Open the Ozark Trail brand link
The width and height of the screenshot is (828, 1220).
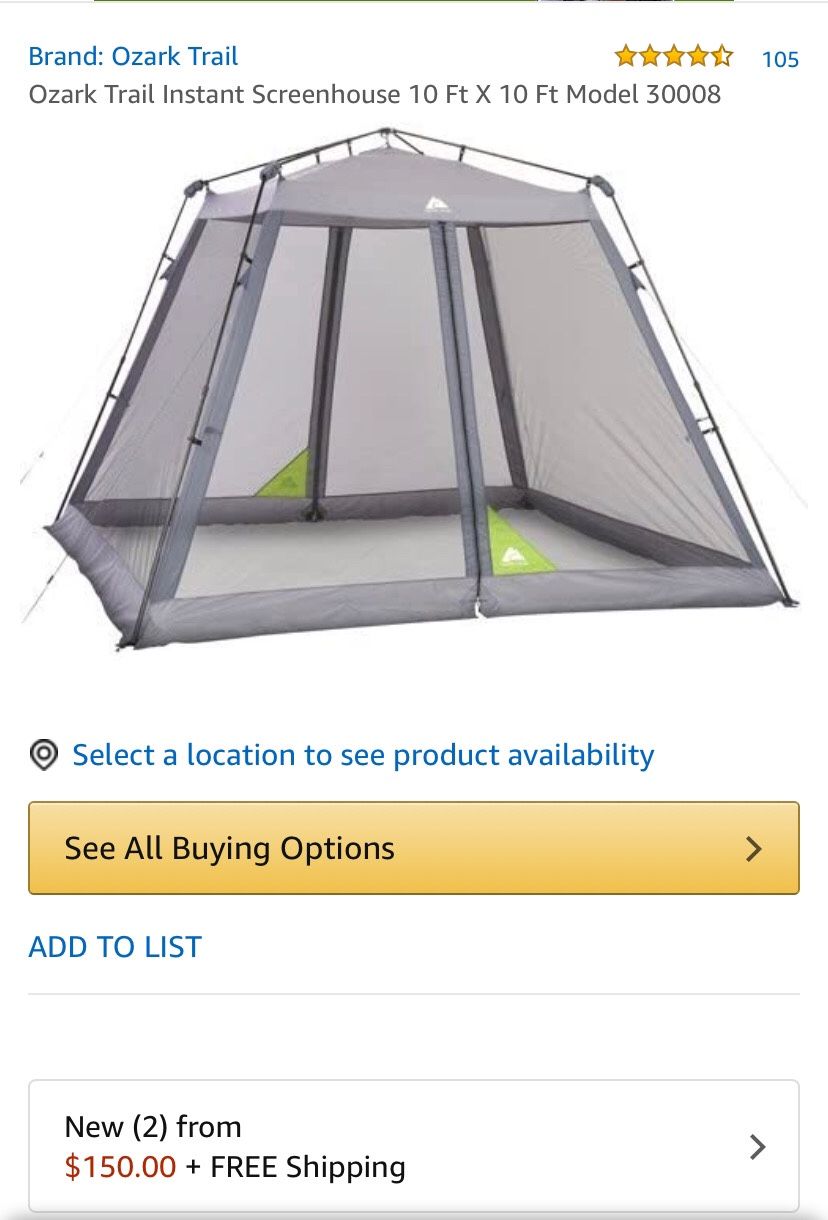tap(133, 56)
